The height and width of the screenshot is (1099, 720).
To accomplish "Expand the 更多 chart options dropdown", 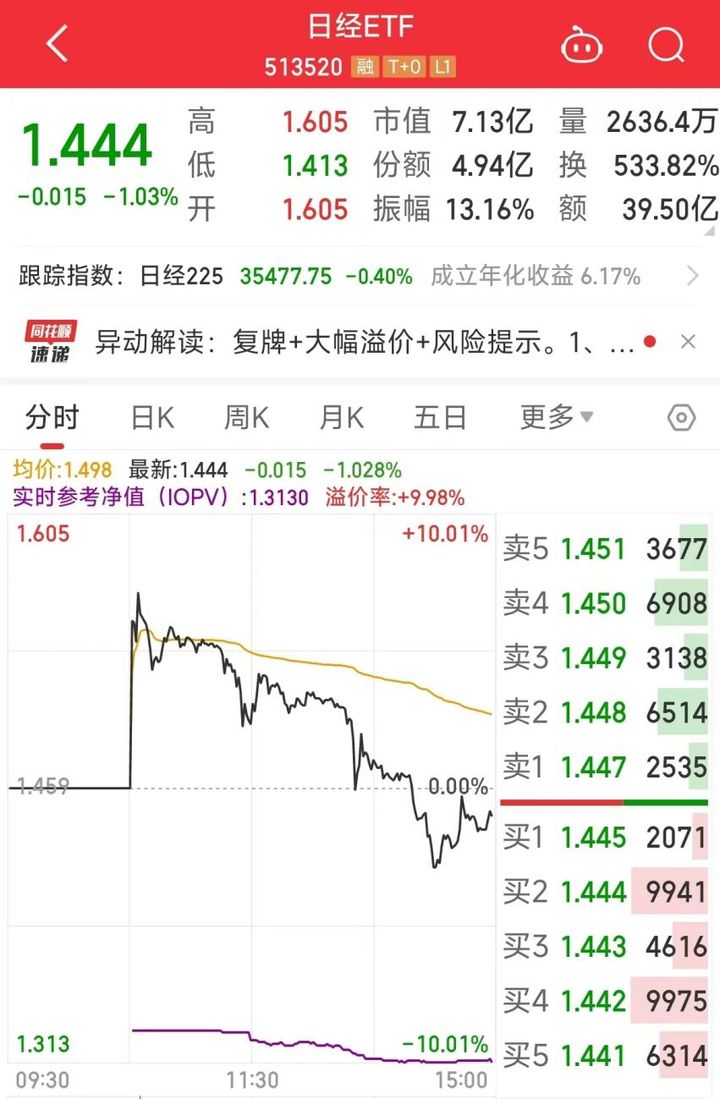I will pos(556,417).
